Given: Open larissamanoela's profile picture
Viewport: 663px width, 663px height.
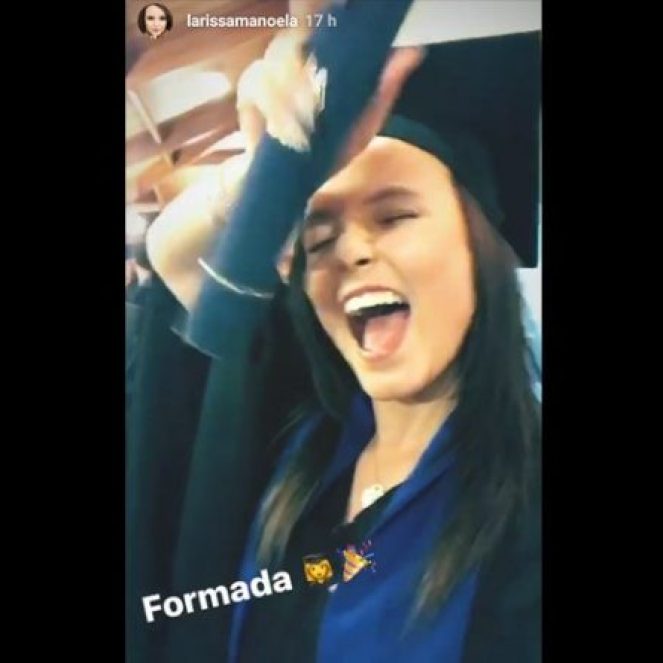Looking at the screenshot, I should pyautogui.click(x=153, y=18).
